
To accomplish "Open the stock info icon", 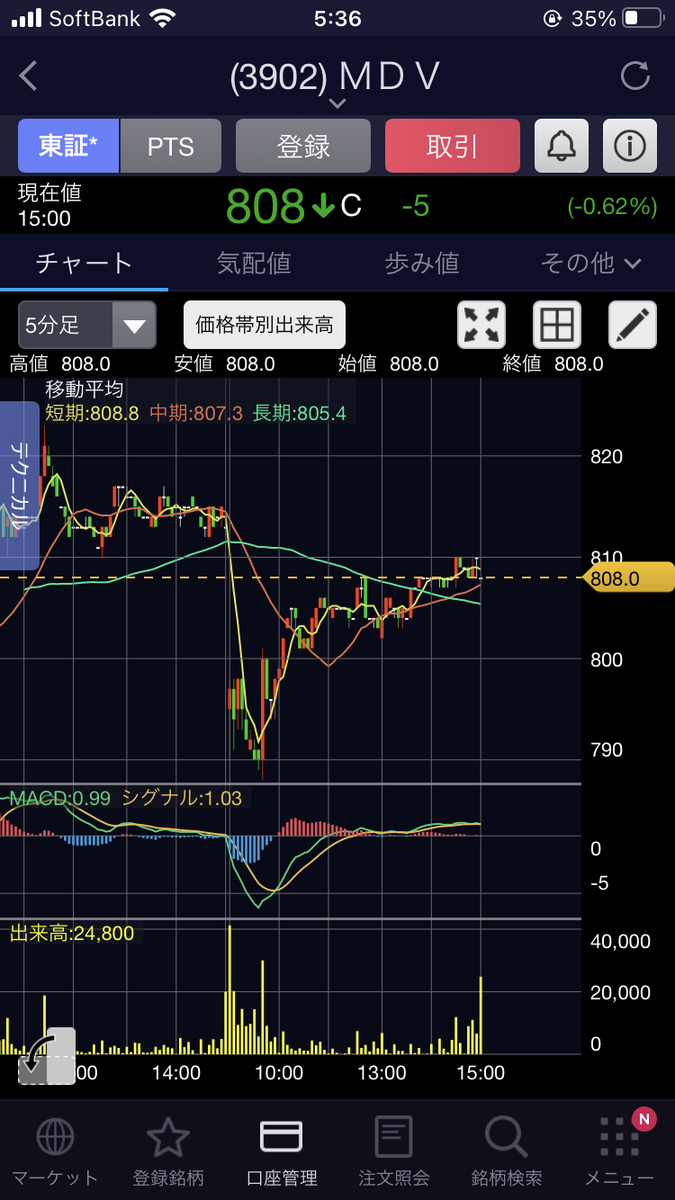I will coord(630,146).
